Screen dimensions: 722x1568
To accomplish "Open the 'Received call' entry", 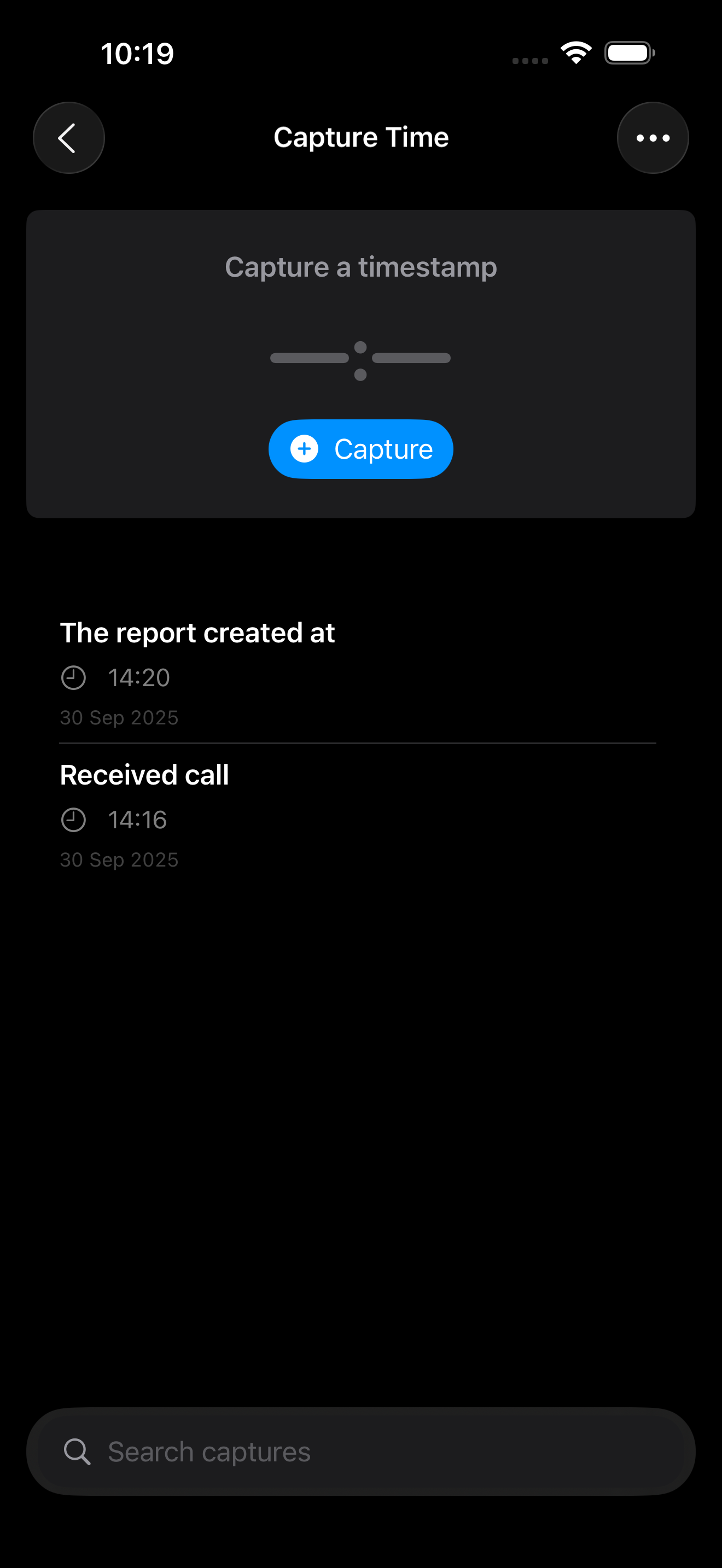I will point(357,815).
